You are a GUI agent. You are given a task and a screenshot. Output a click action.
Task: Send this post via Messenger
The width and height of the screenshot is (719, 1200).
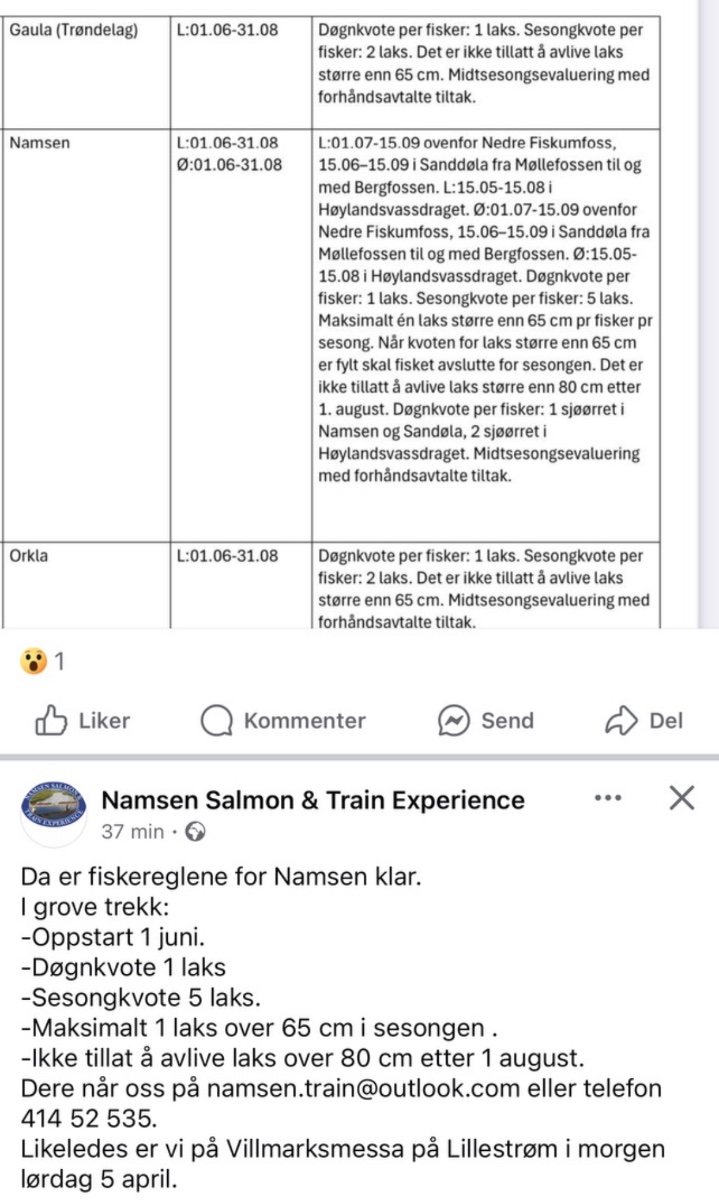point(486,721)
